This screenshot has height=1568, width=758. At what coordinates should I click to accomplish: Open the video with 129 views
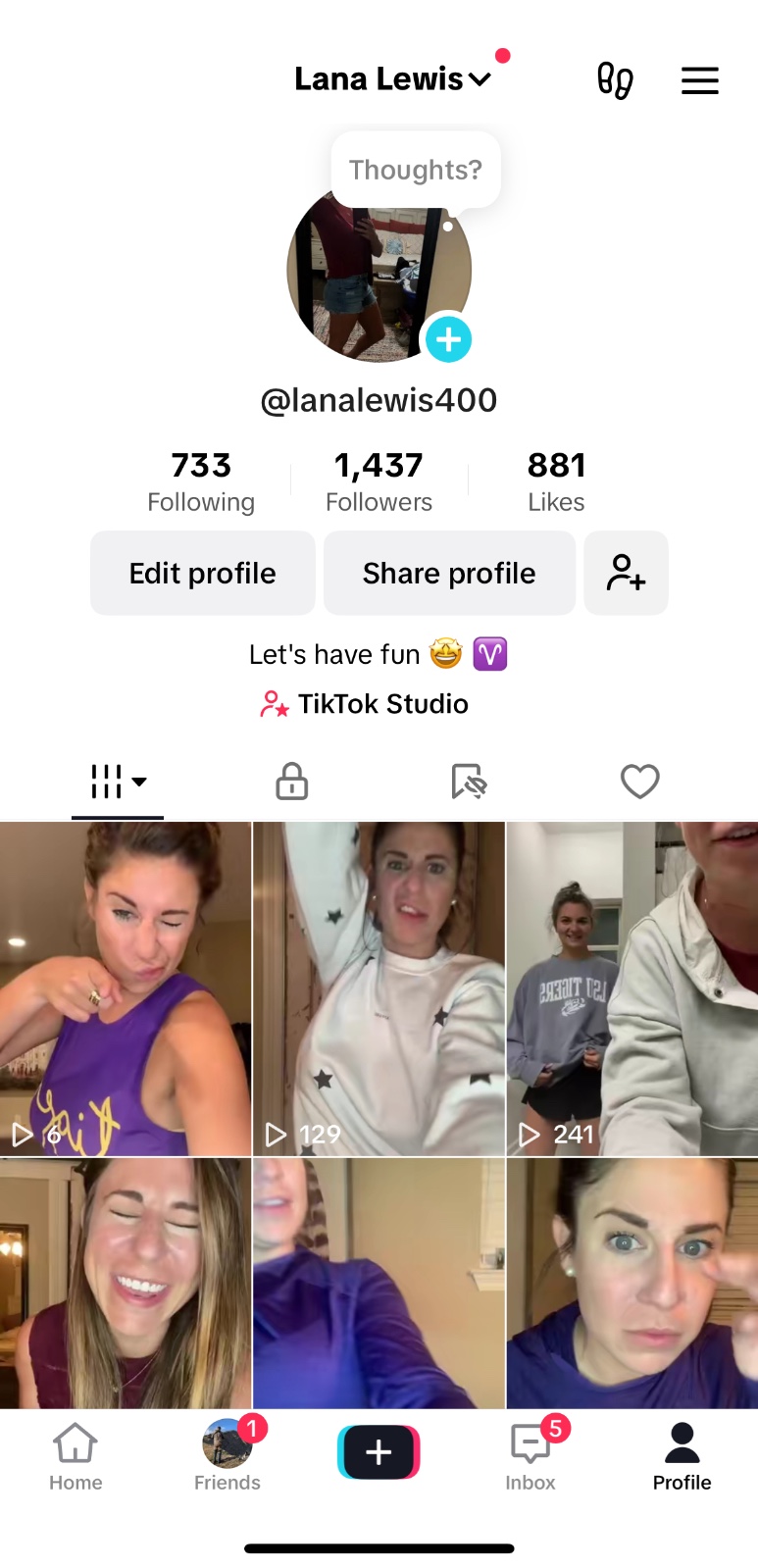pos(379,988)
